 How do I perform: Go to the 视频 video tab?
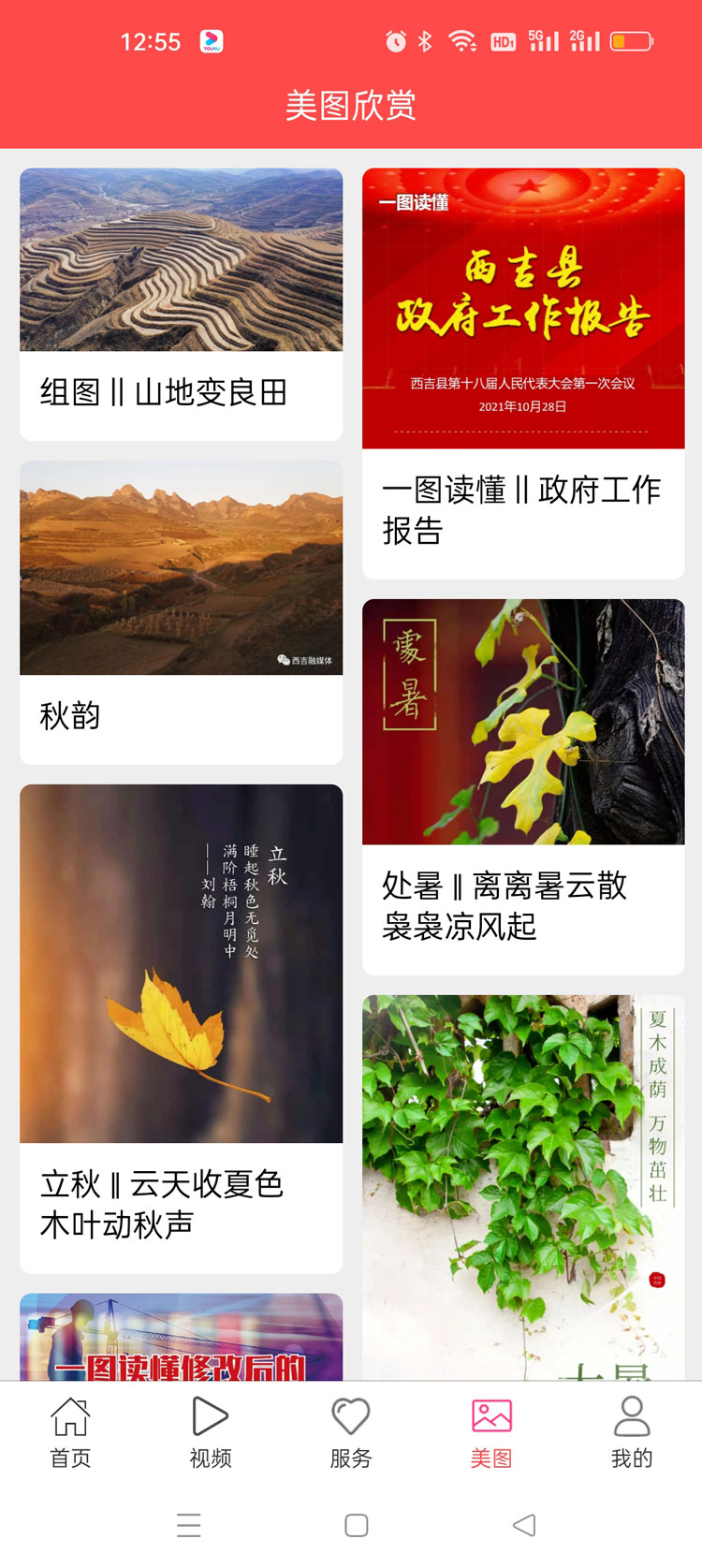(x=211, y=1431)
